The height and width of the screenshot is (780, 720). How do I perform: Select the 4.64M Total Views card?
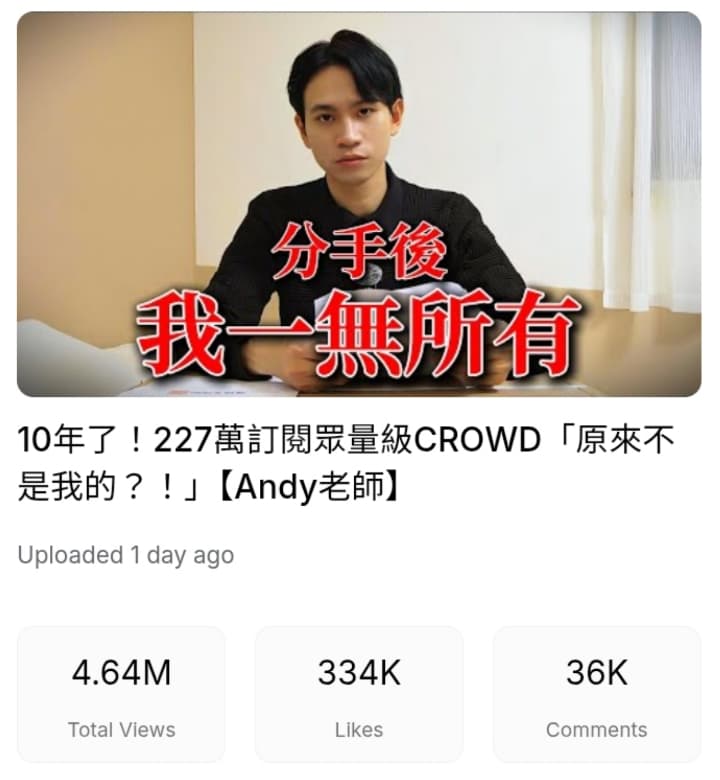point(120,695)
